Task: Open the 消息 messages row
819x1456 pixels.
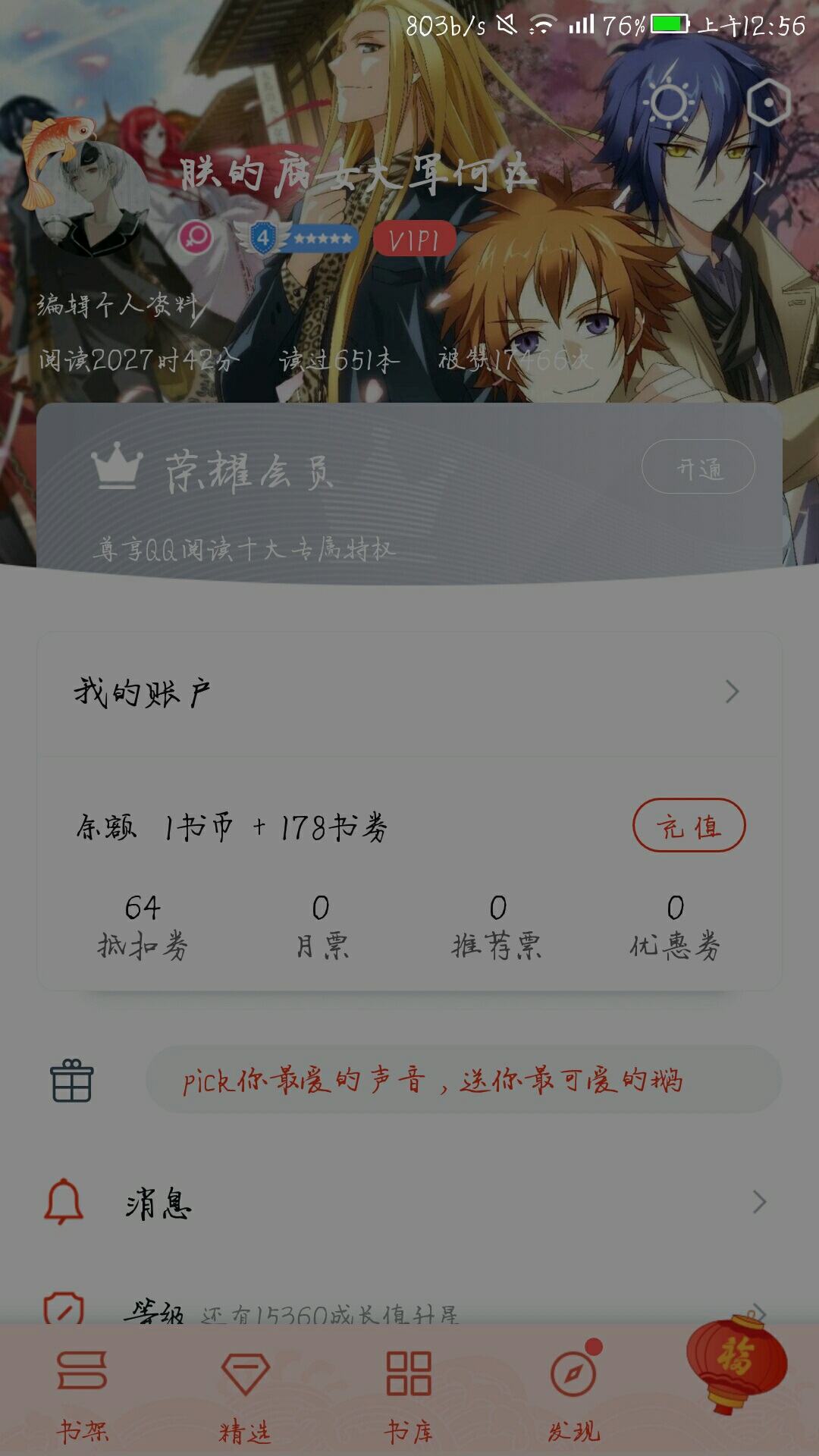Action: tap(409, 1203)
